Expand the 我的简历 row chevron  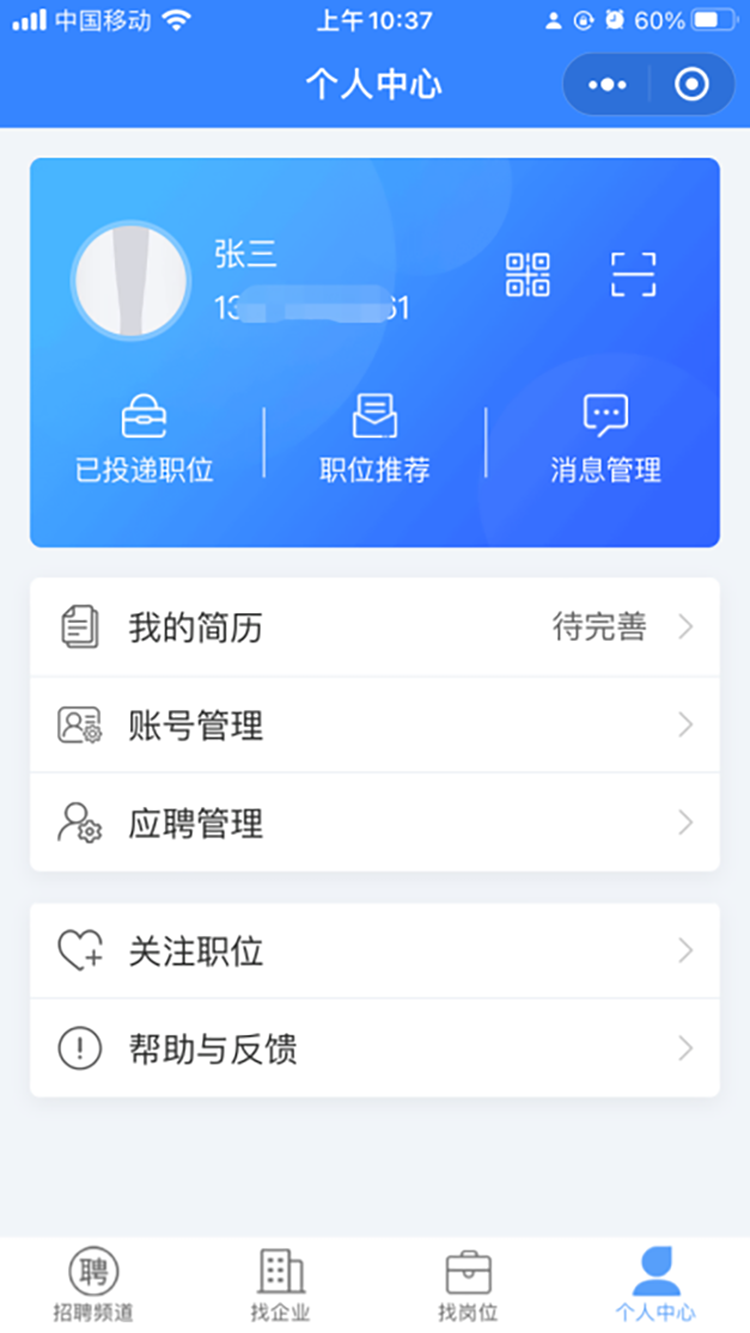point(685,627)
